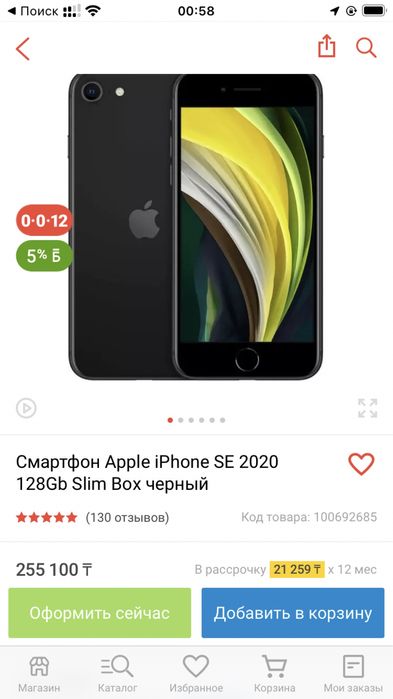Open the iPhone product photo
Screen dimensions: 393x699
pos(196,226)
